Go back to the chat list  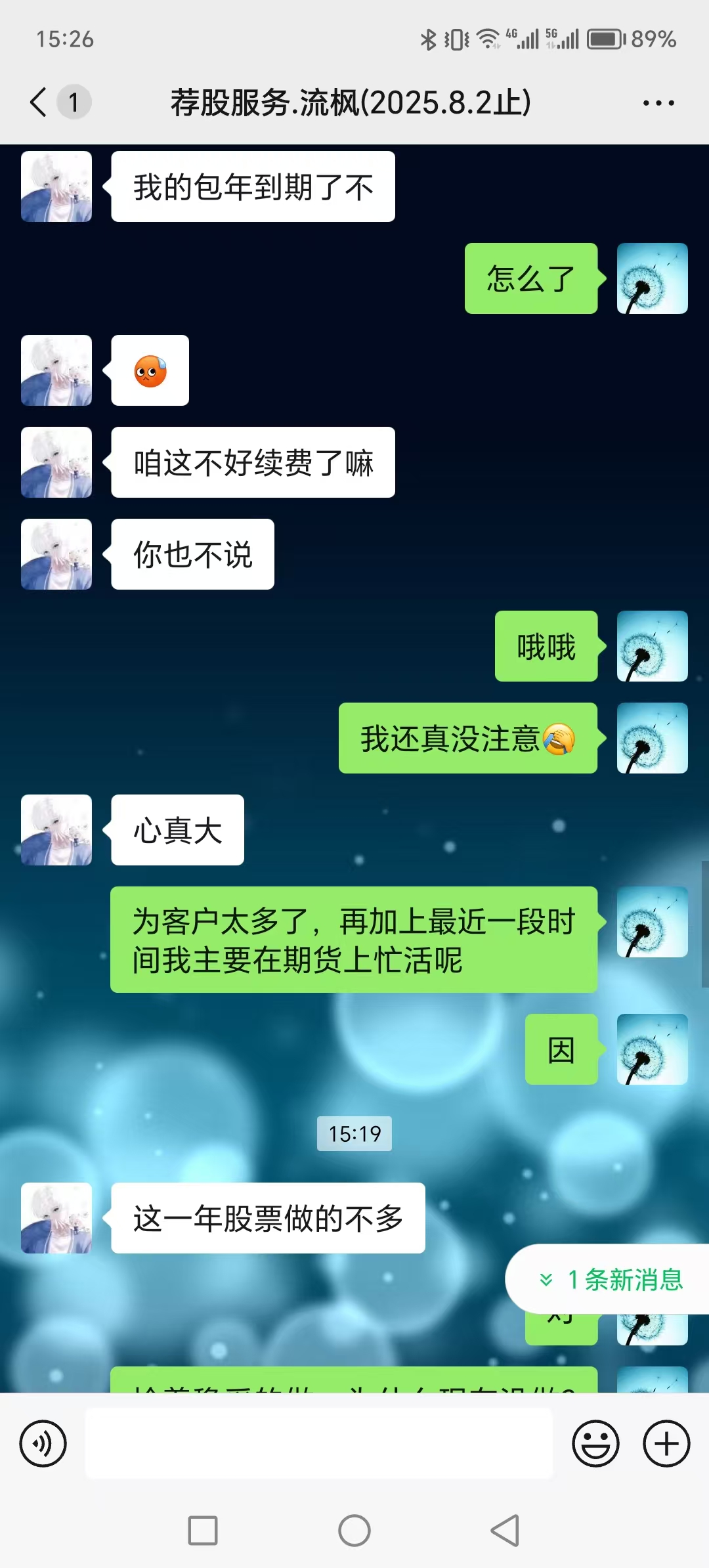tap(39, 102)
